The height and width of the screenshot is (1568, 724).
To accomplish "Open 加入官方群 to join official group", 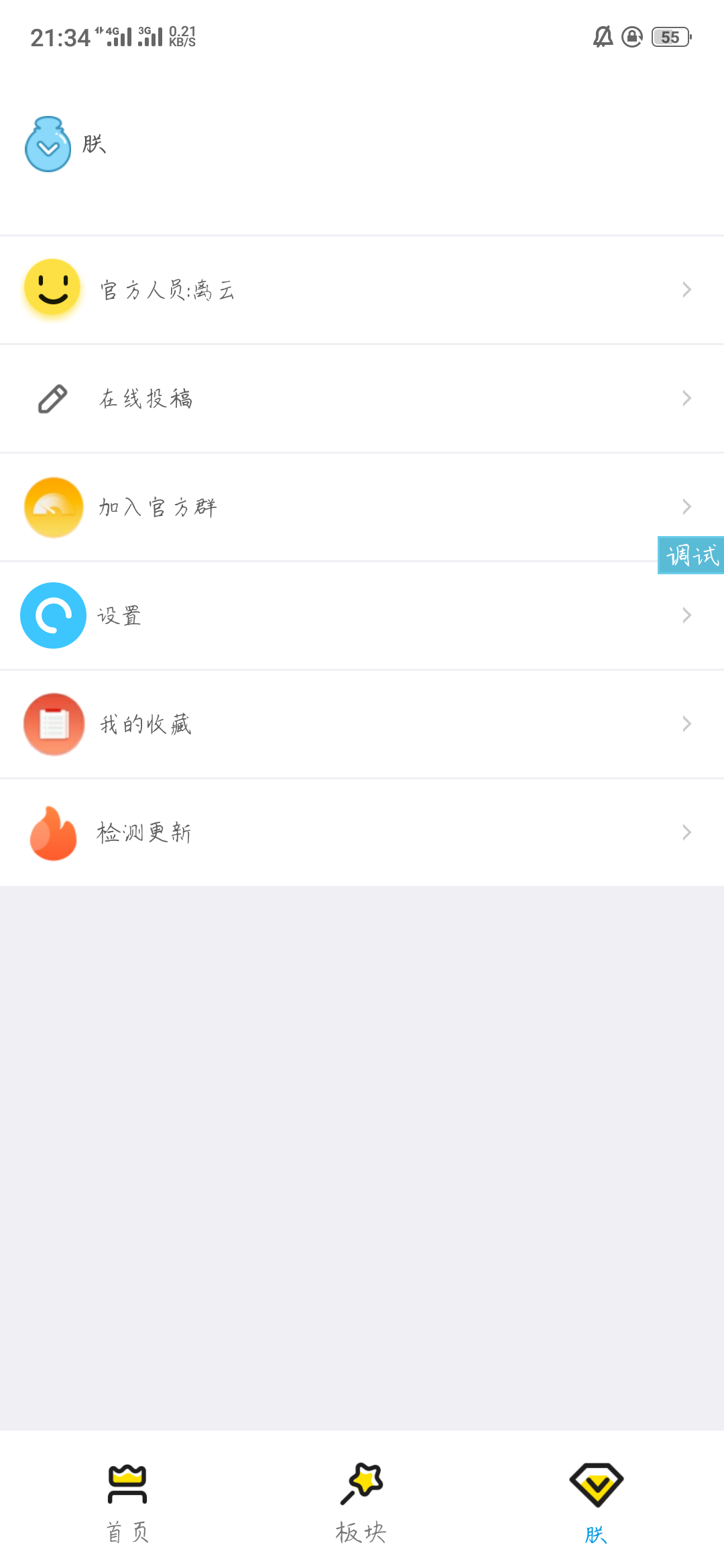I will tap(268, 507).
